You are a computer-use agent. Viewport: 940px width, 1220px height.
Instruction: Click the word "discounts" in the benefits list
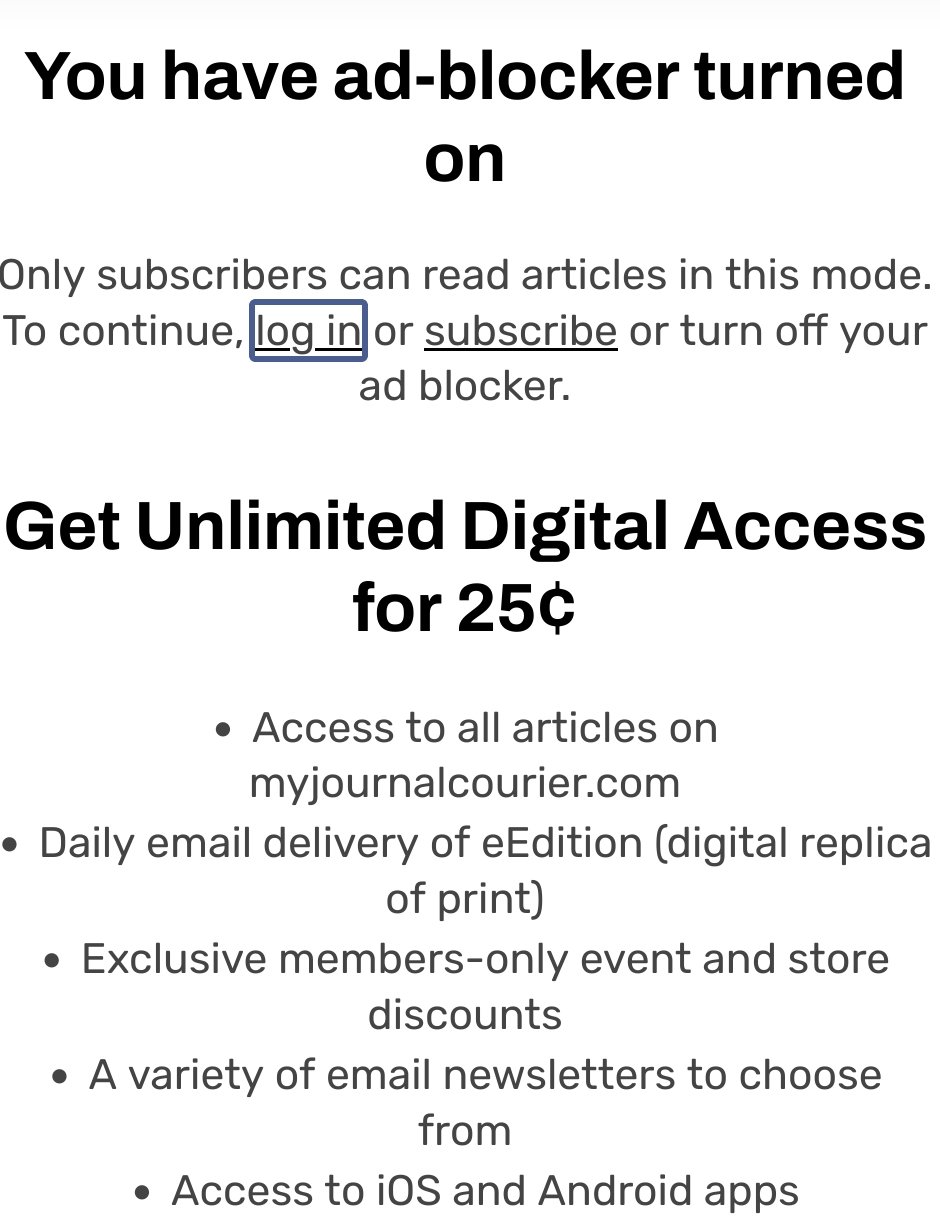coord(466,1013)
